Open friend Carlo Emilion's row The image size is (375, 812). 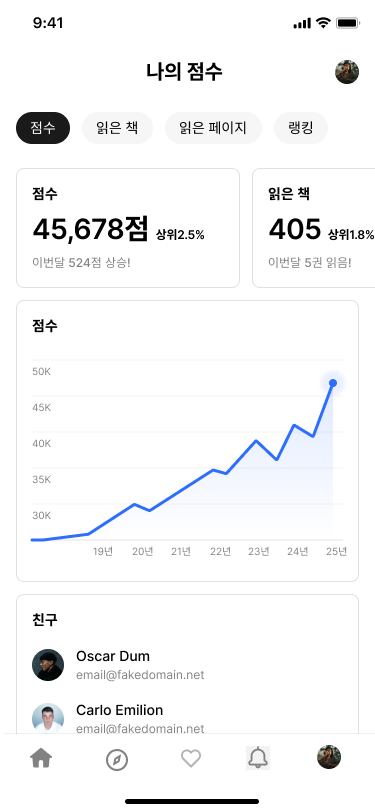click(188, 718)
